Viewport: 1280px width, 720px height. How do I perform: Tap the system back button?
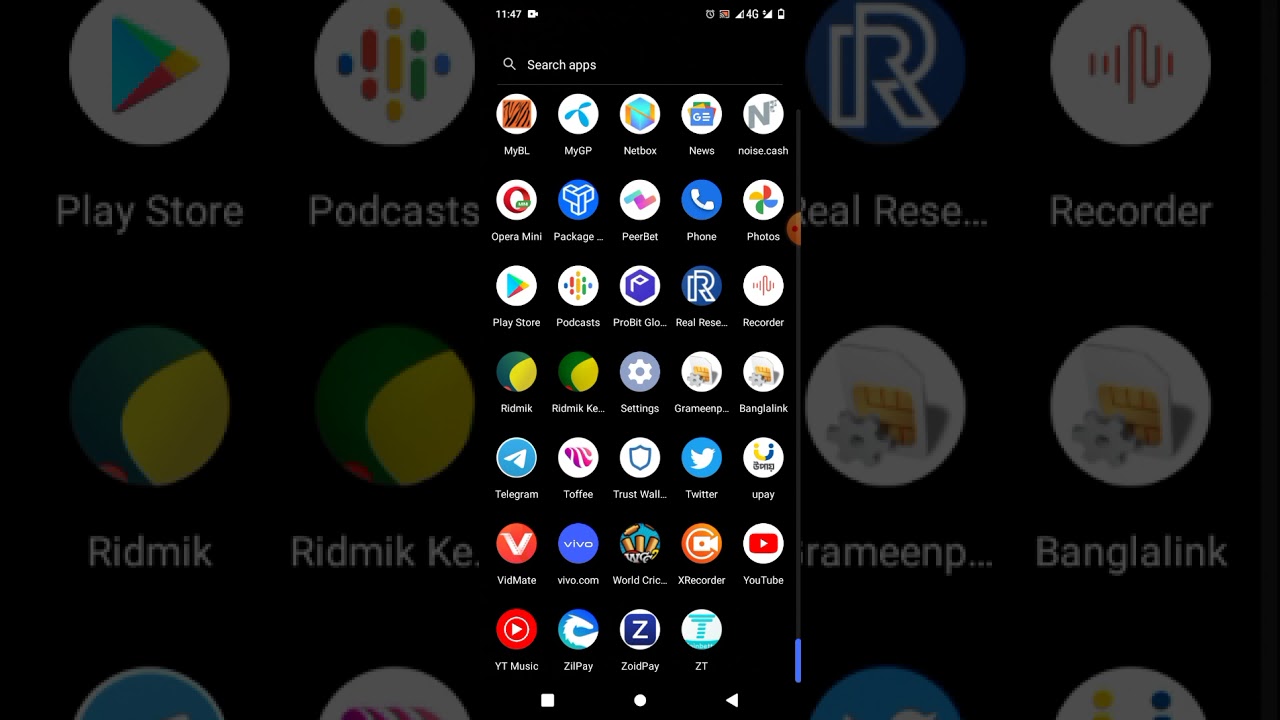click(732, 700)
